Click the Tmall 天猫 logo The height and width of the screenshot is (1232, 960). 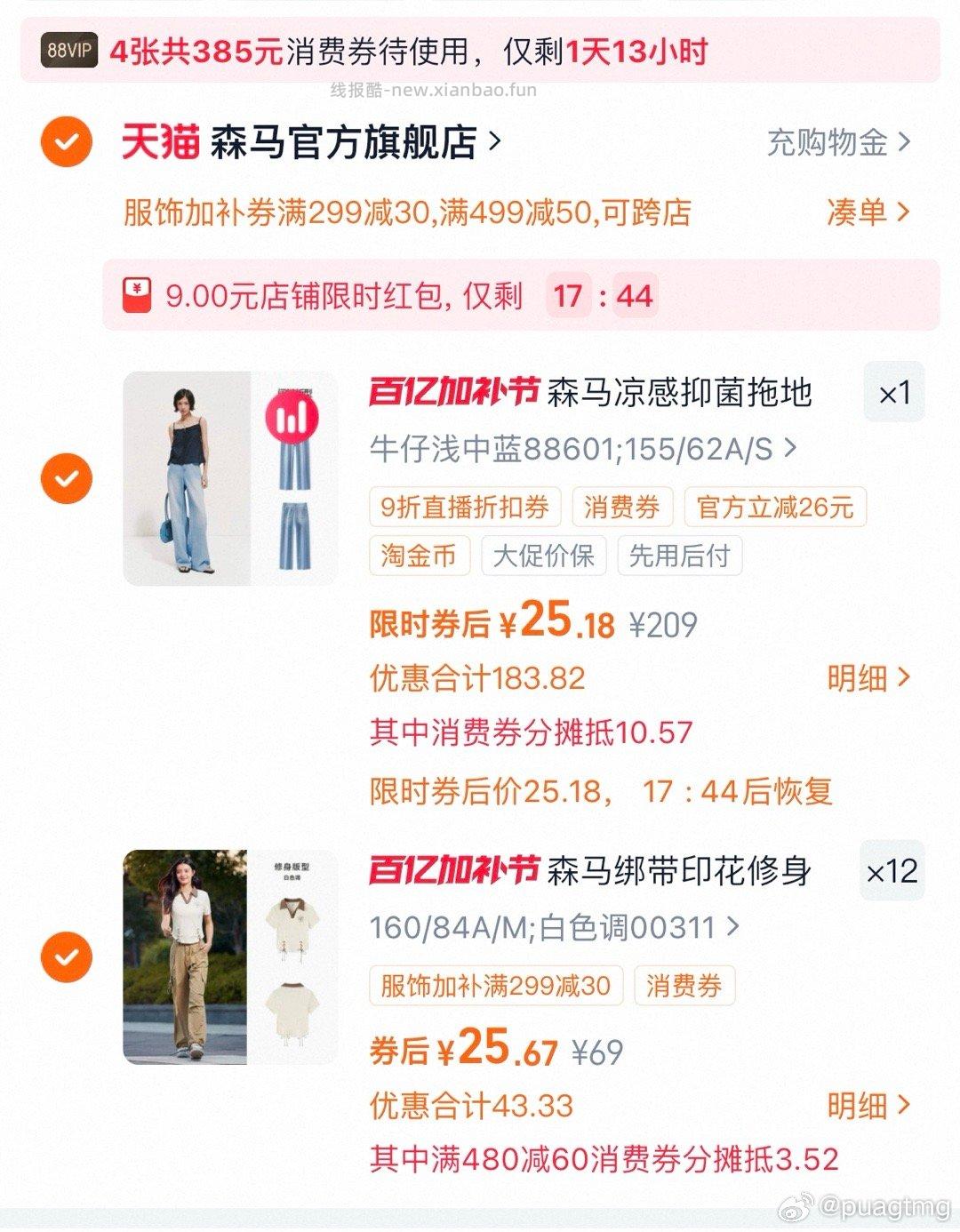coord(158,144)
